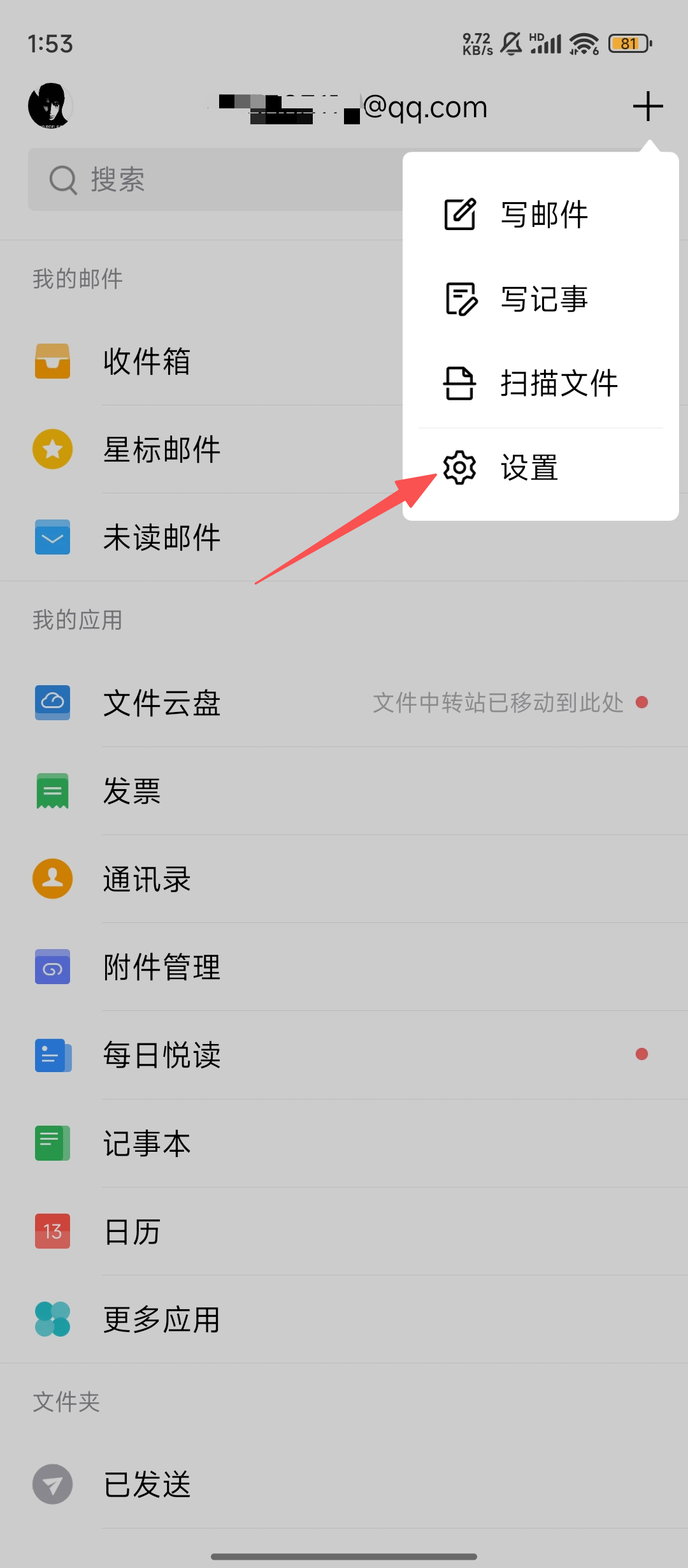Open 发票 app
688x1568 pixels.
click(133, 791)
